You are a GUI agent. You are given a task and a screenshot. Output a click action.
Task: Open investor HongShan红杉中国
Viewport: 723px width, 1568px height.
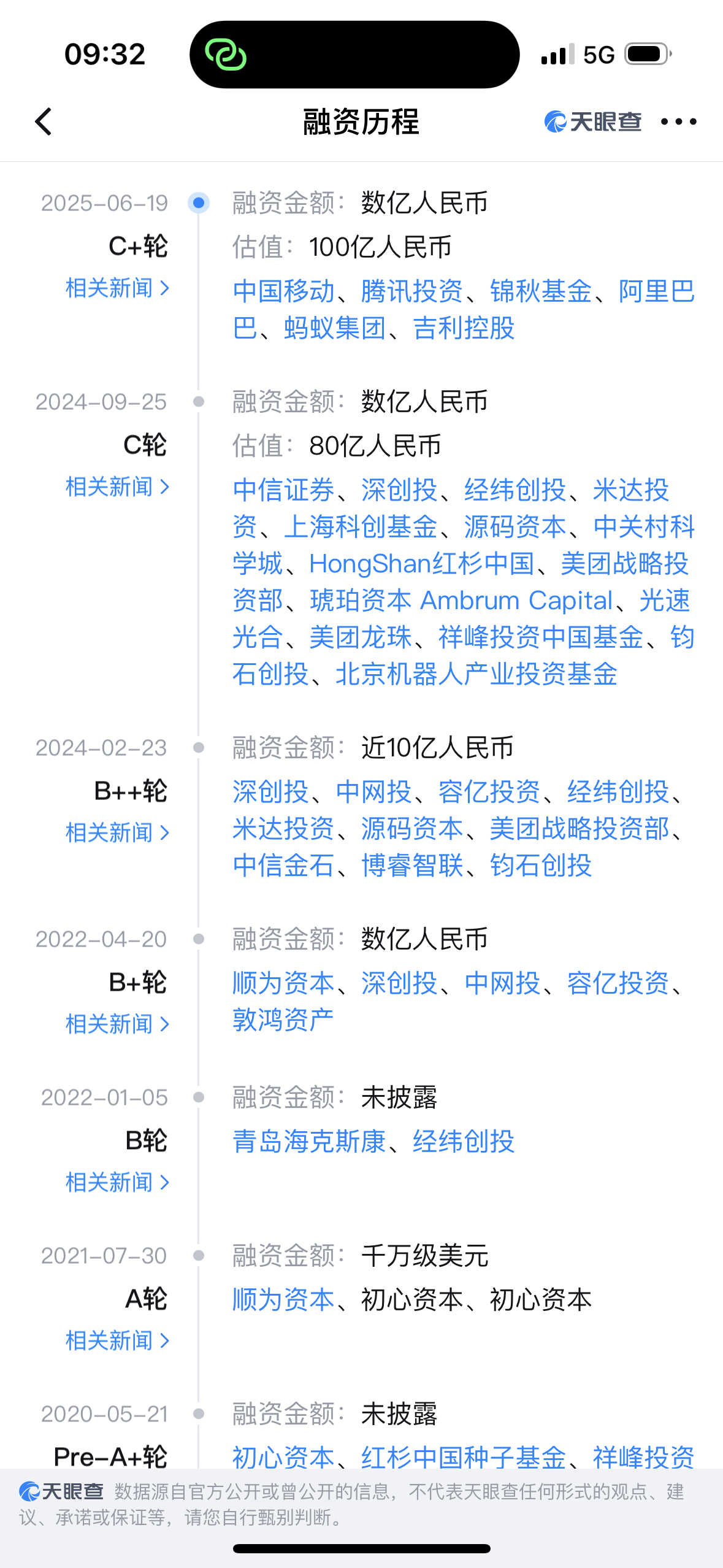(x=422, y=564)
